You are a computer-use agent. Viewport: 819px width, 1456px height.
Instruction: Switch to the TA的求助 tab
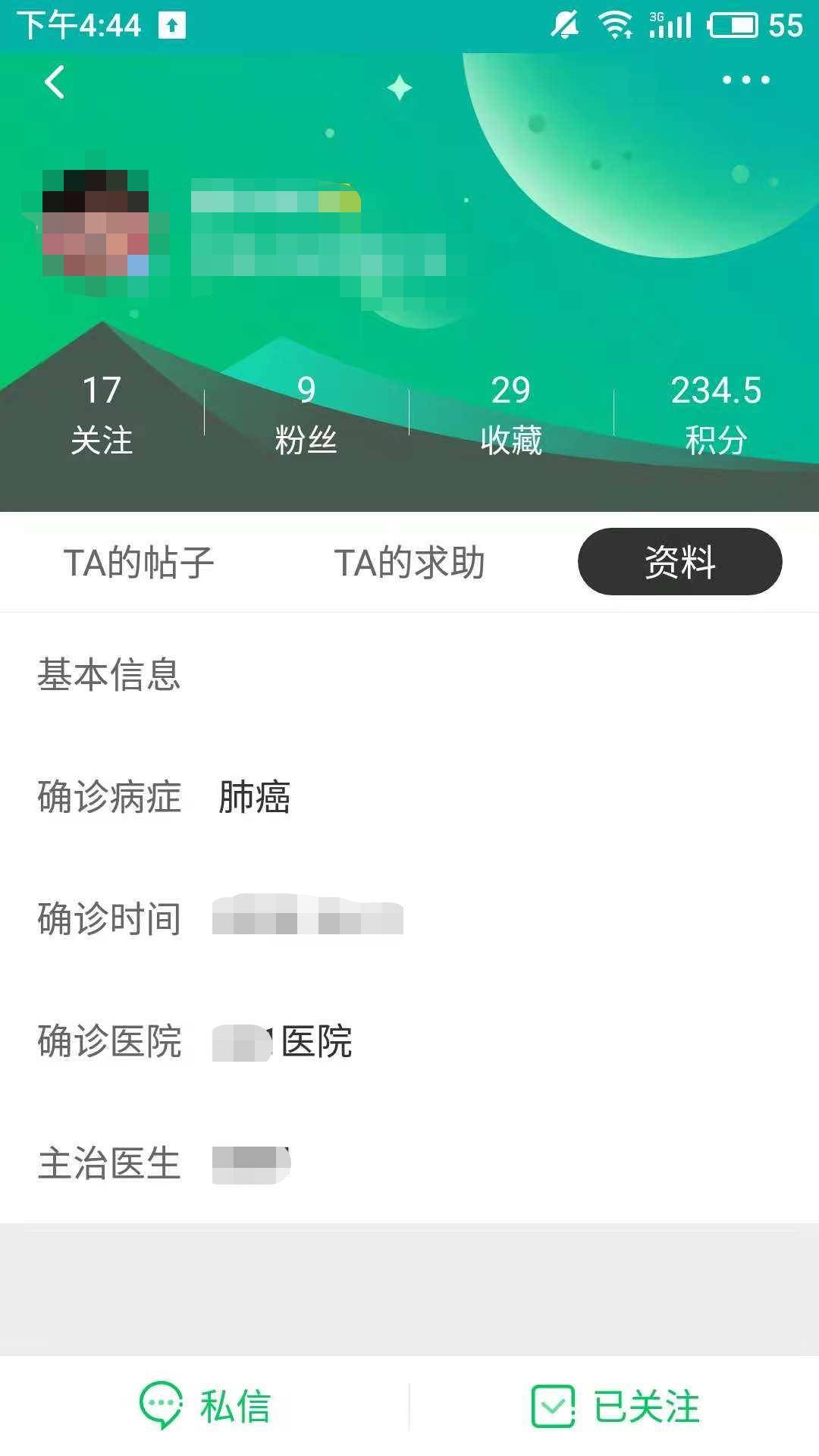tap(413, 561)
